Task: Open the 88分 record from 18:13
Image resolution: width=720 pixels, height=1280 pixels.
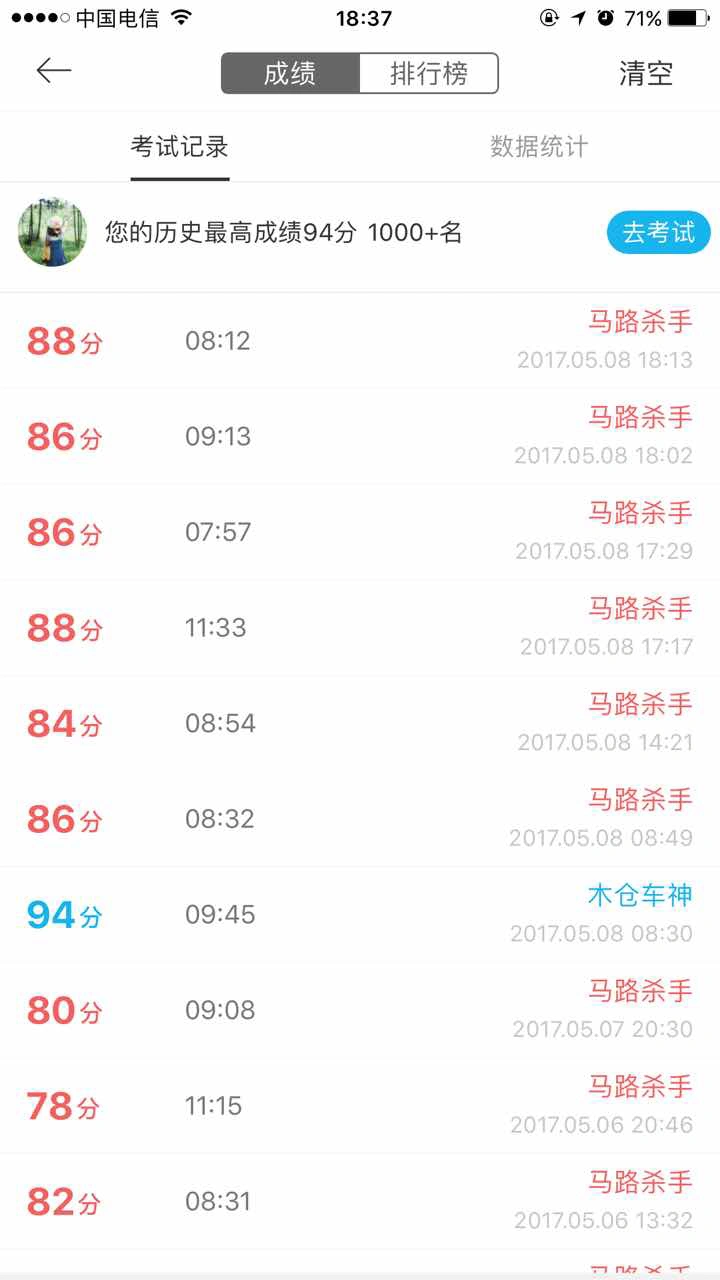Action: (360, 341)
